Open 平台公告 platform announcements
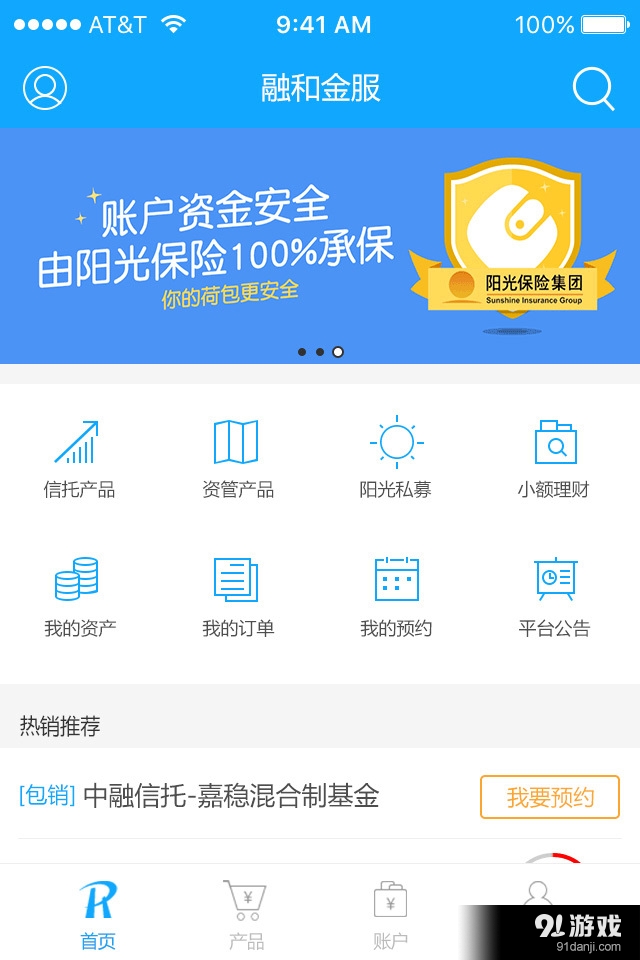This screenshot has width=640, height=960. [x=554, y=597]
